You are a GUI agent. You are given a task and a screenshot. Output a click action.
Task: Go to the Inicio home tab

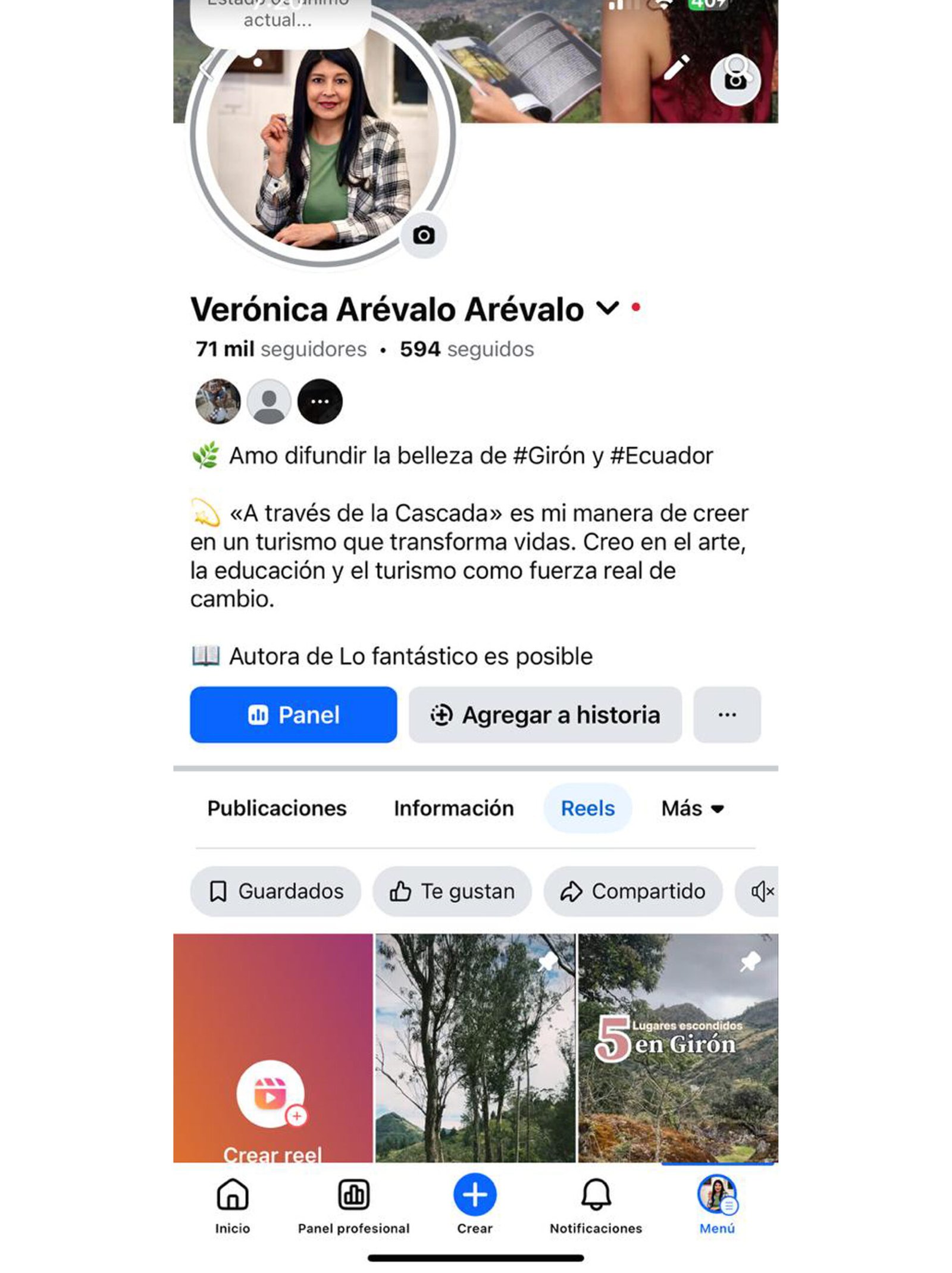pos(233,1204)
